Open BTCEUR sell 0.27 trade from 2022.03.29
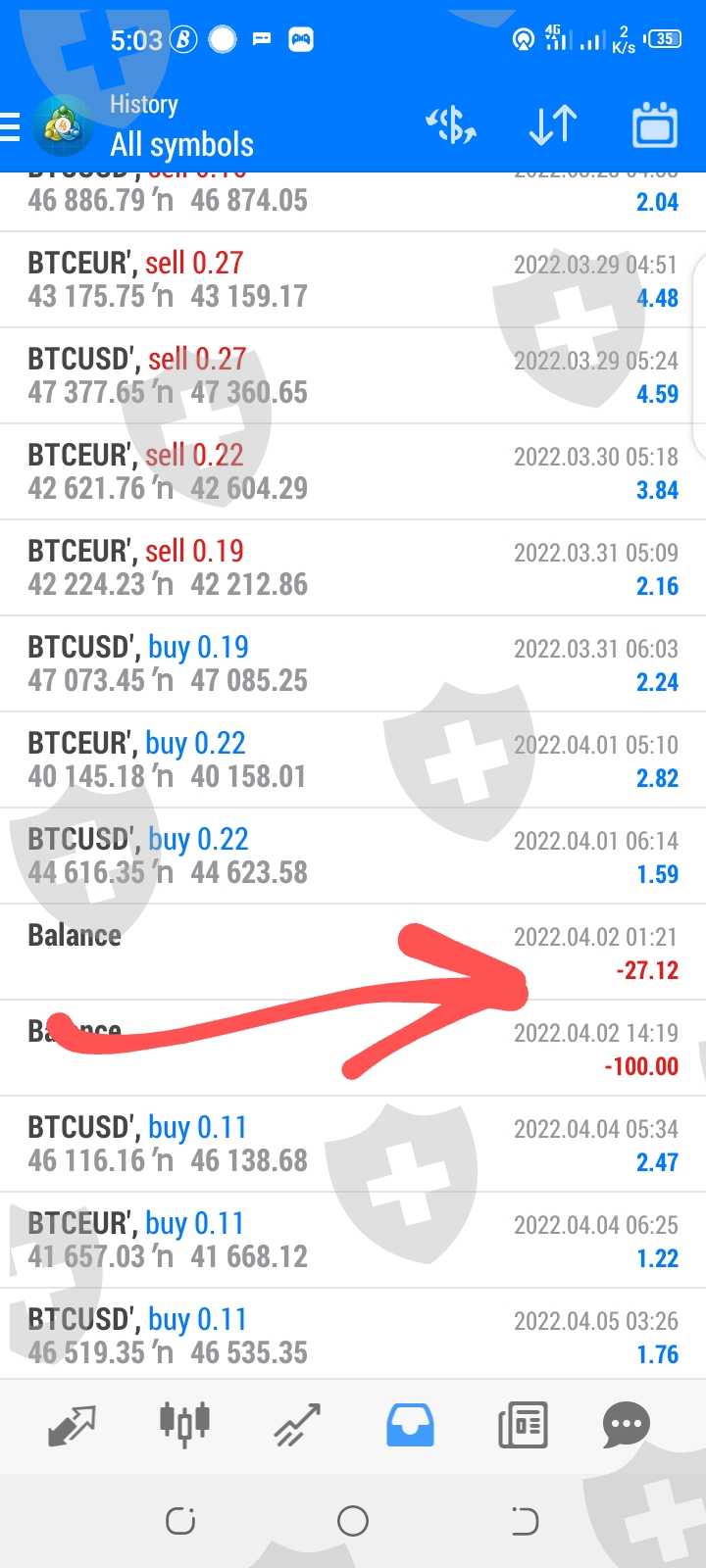The image size is (706, 1568). [x=353, y=279]
